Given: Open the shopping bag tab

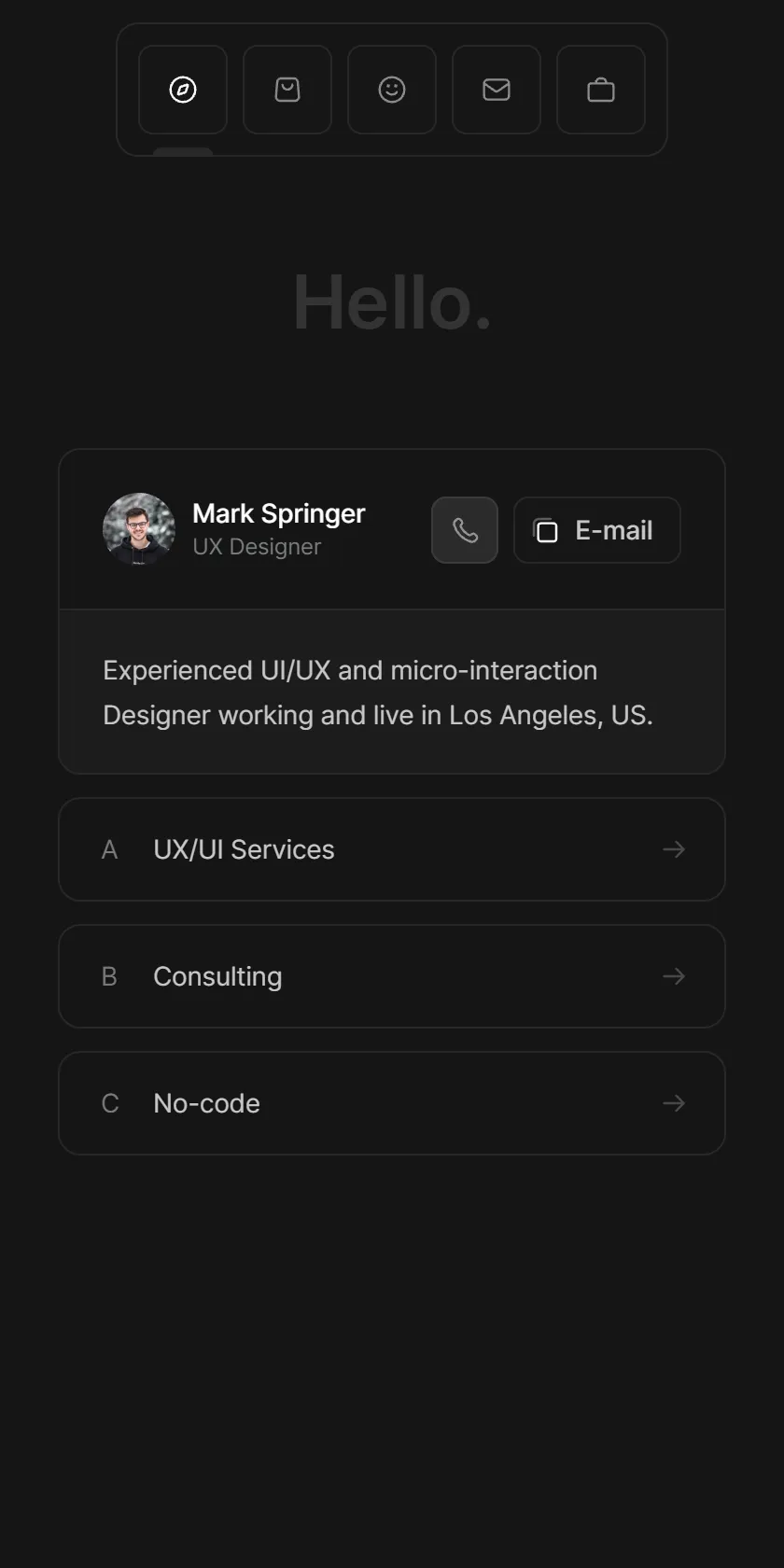Looking at the screenshot, I should [287, 90].
